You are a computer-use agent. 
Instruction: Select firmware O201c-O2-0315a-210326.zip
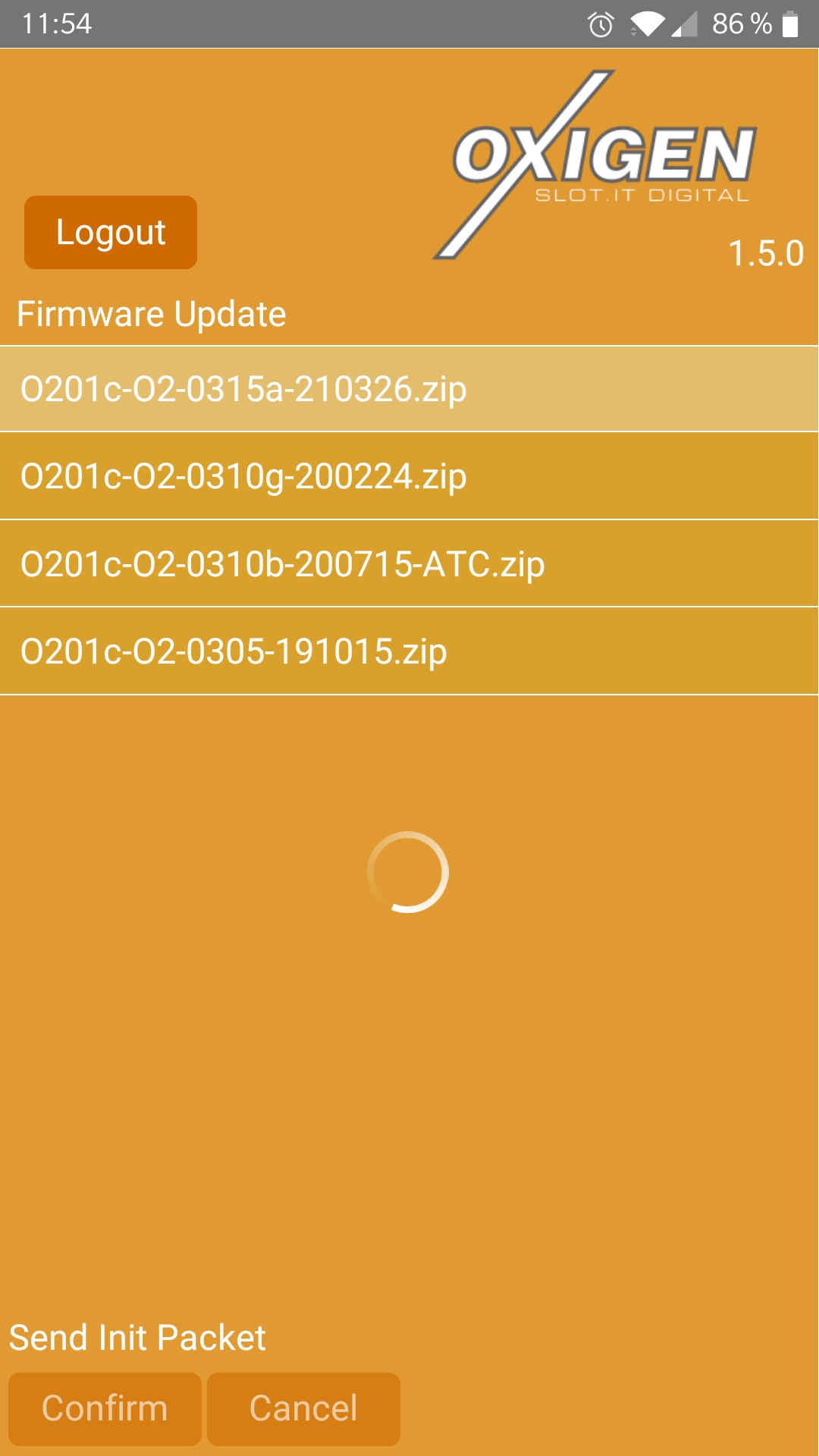point(409,389)
